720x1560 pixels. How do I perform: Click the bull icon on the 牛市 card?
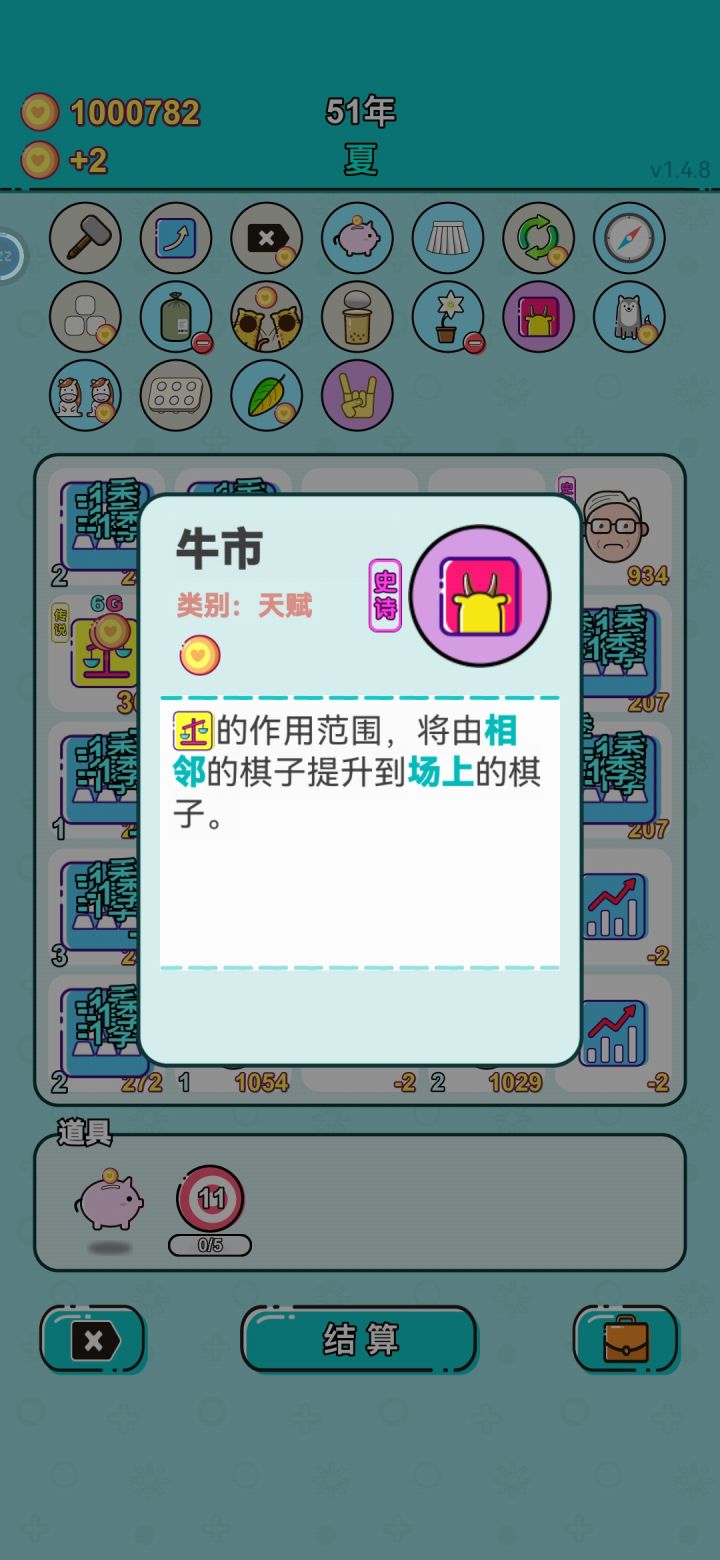[481, 595]
